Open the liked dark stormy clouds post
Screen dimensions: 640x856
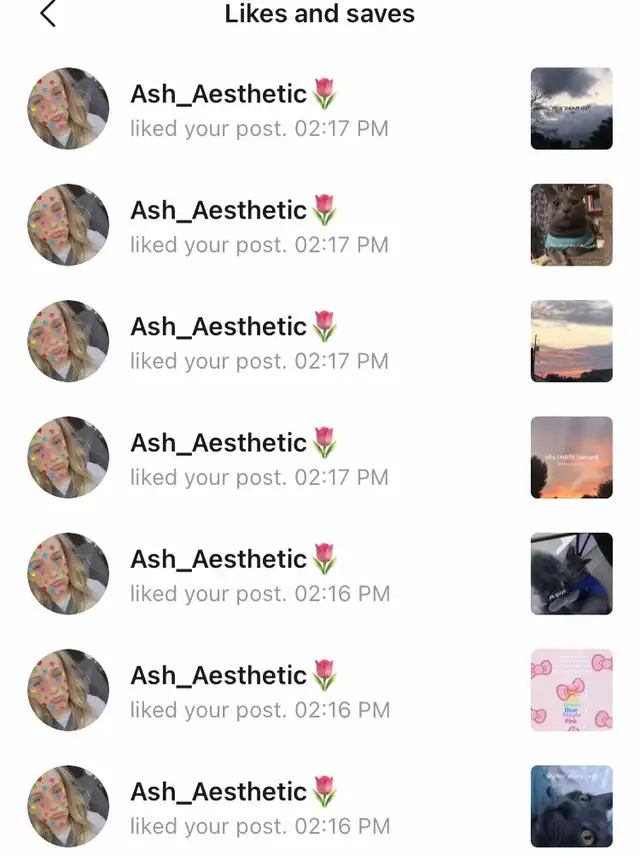pyautogui.click(x=571, y=108)
